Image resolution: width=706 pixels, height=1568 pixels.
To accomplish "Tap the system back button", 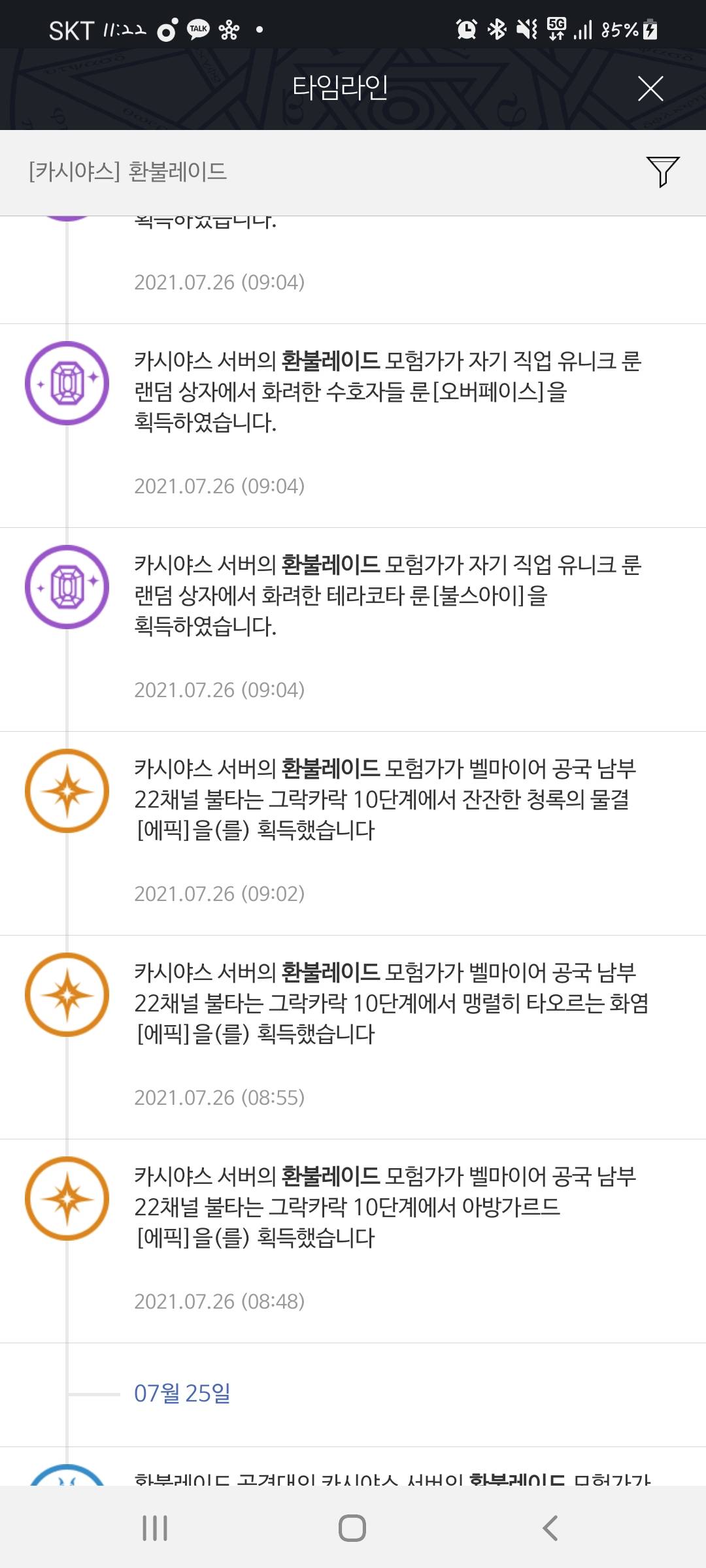I will click(x=550, y=1528).
